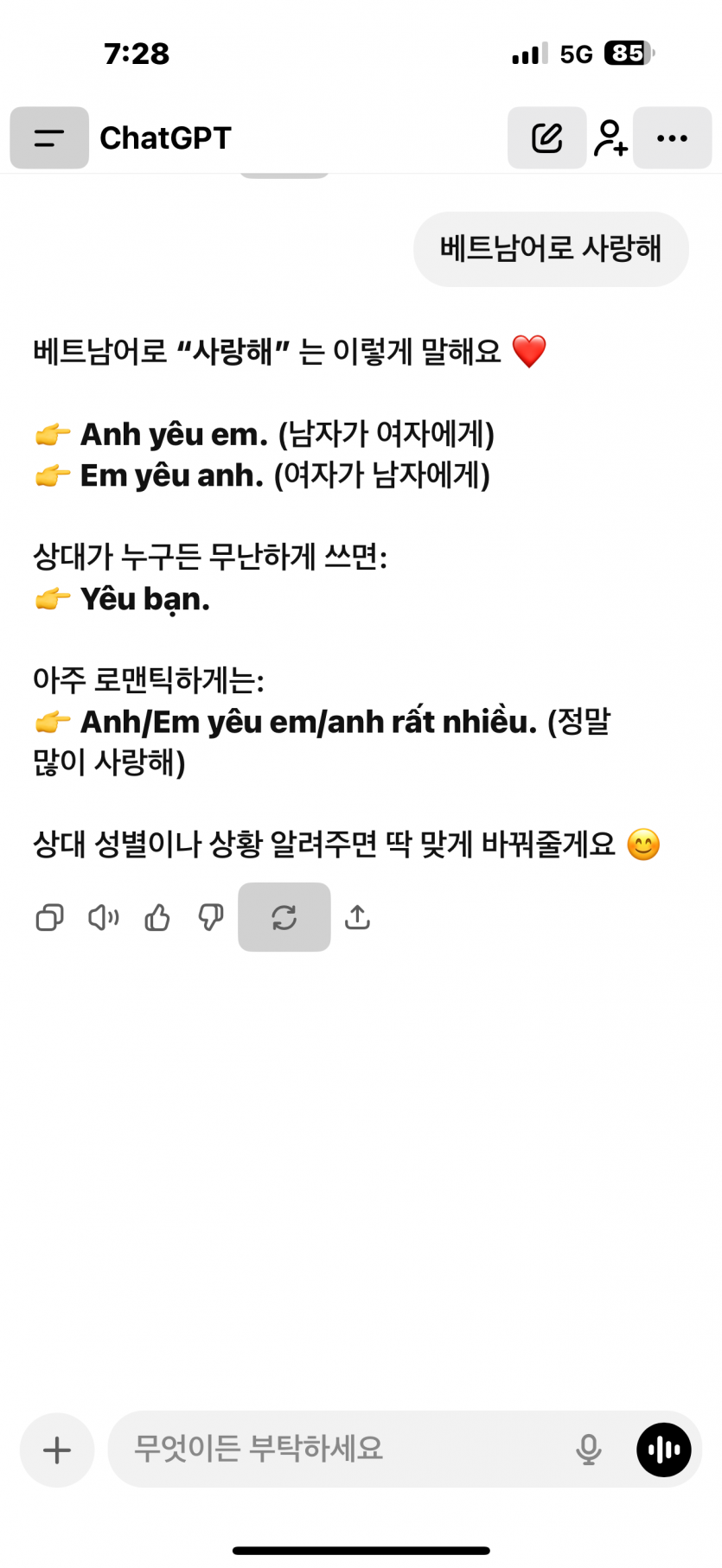Screen dimensions: 722x1568
Task: Open the three-dot overflow menu
Action: coord(672,137)
